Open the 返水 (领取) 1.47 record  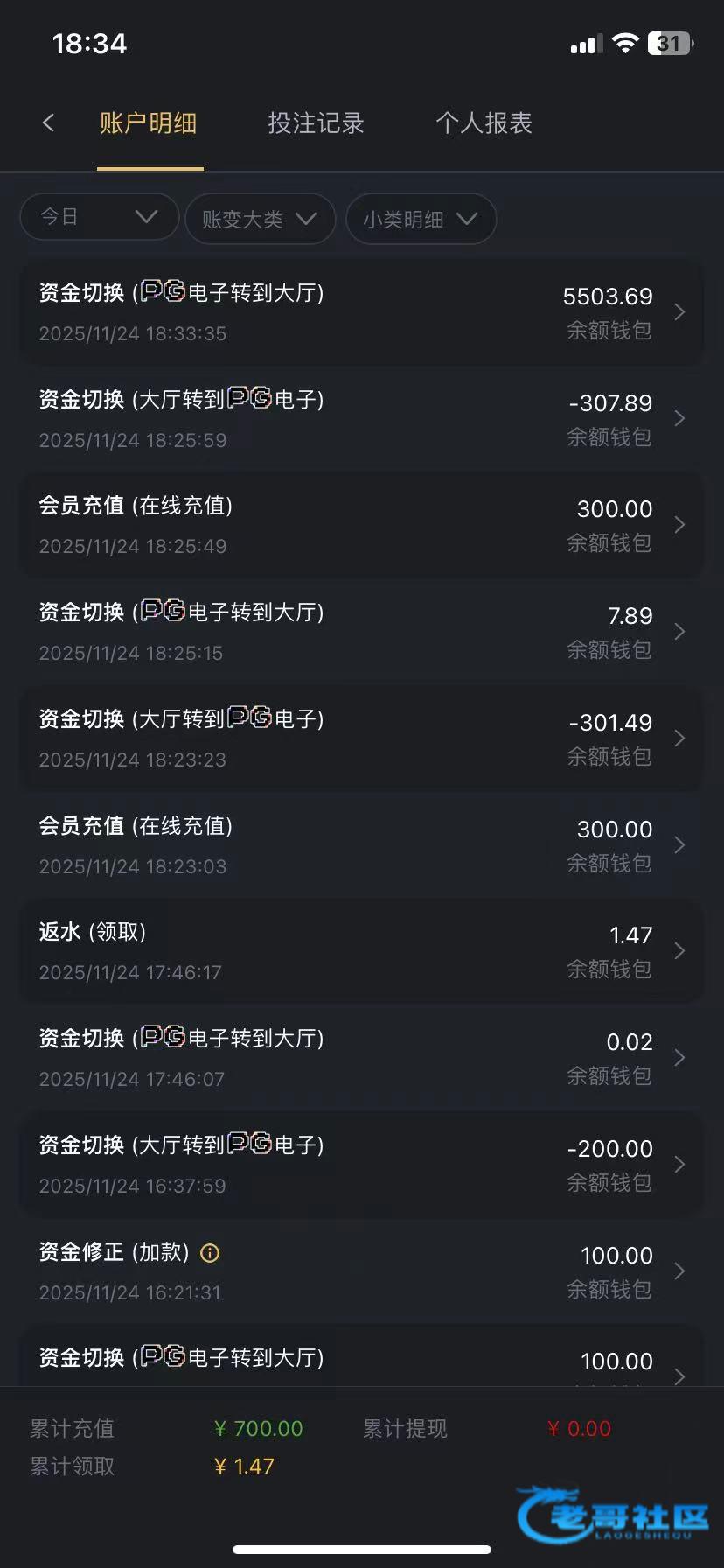coord(361,951)
